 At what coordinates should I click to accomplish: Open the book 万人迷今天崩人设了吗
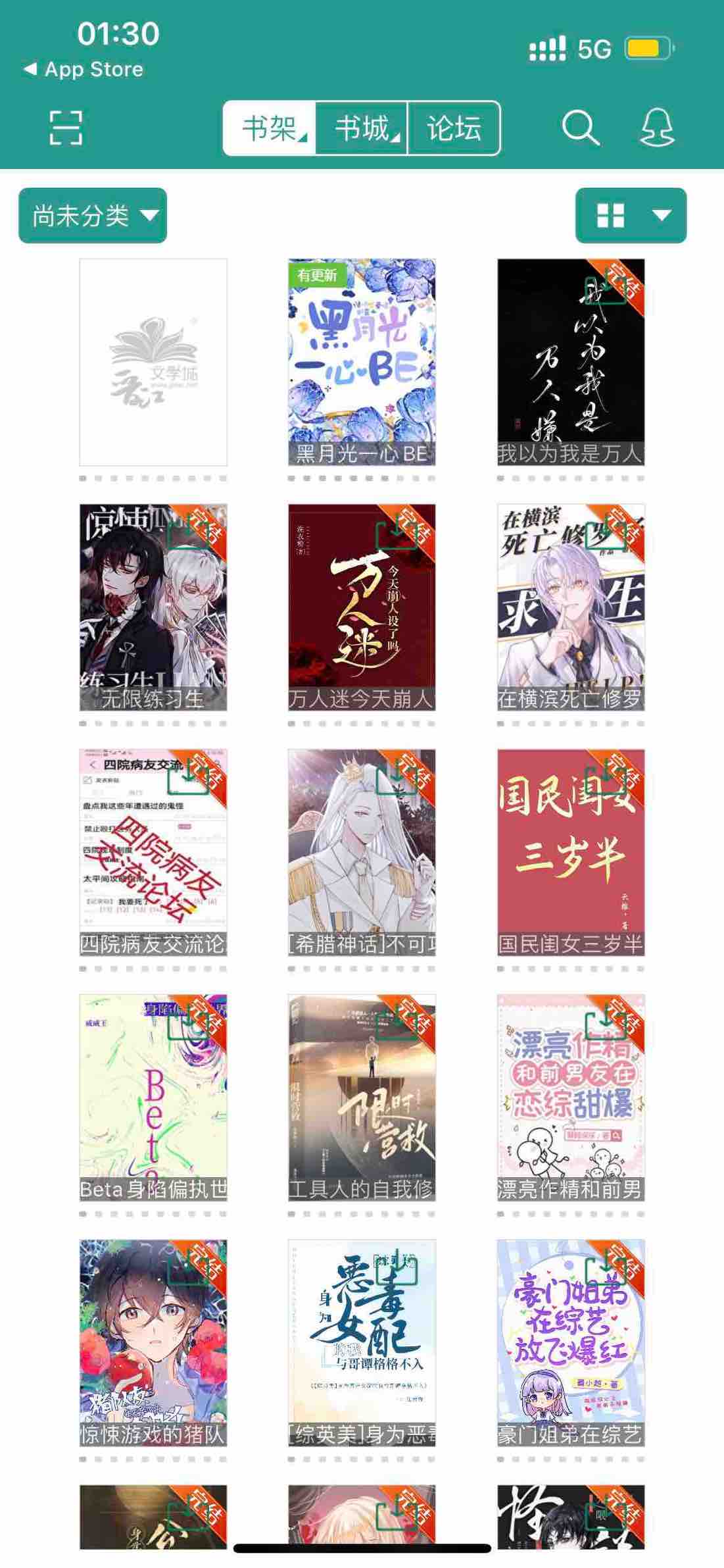[362, 607]
